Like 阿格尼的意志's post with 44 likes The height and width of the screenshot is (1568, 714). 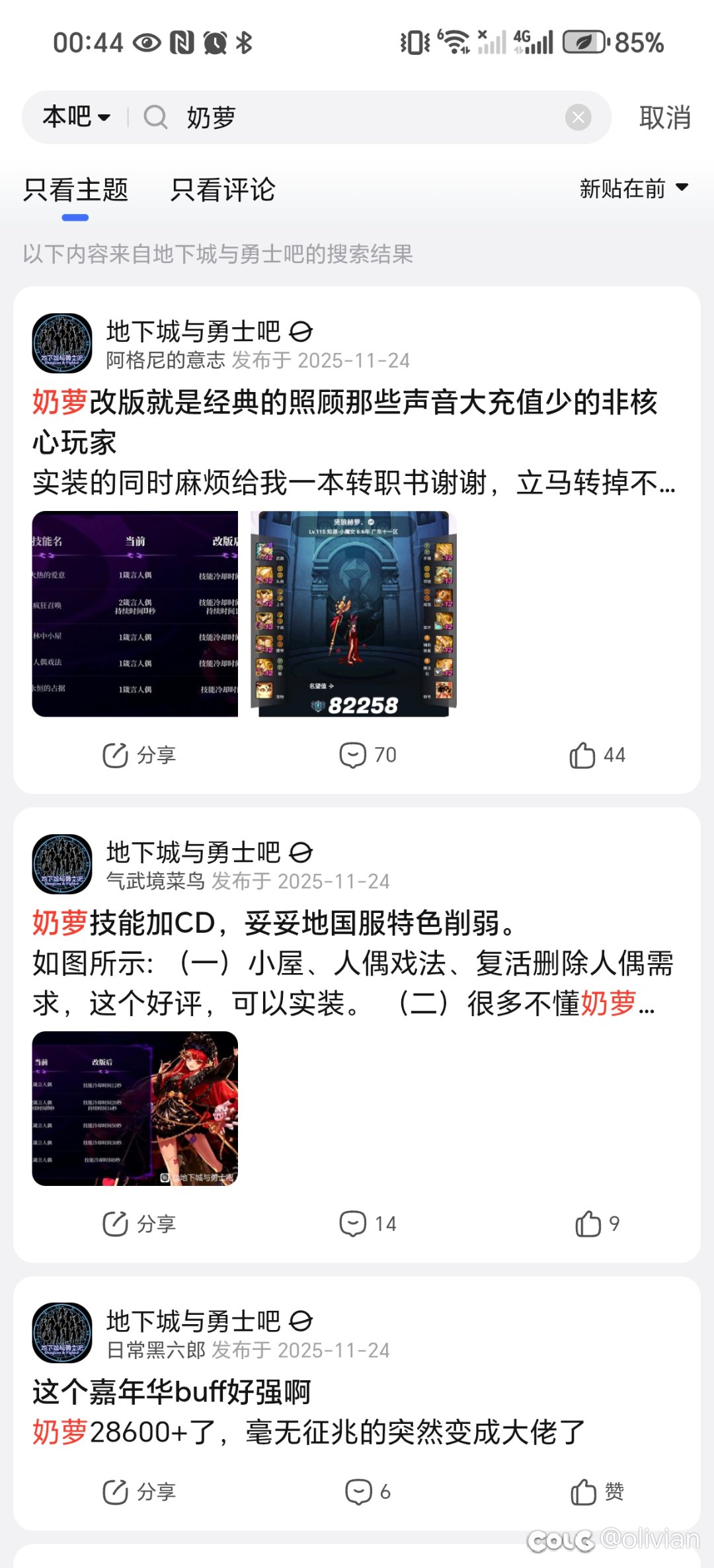click(x=597, y=755)
